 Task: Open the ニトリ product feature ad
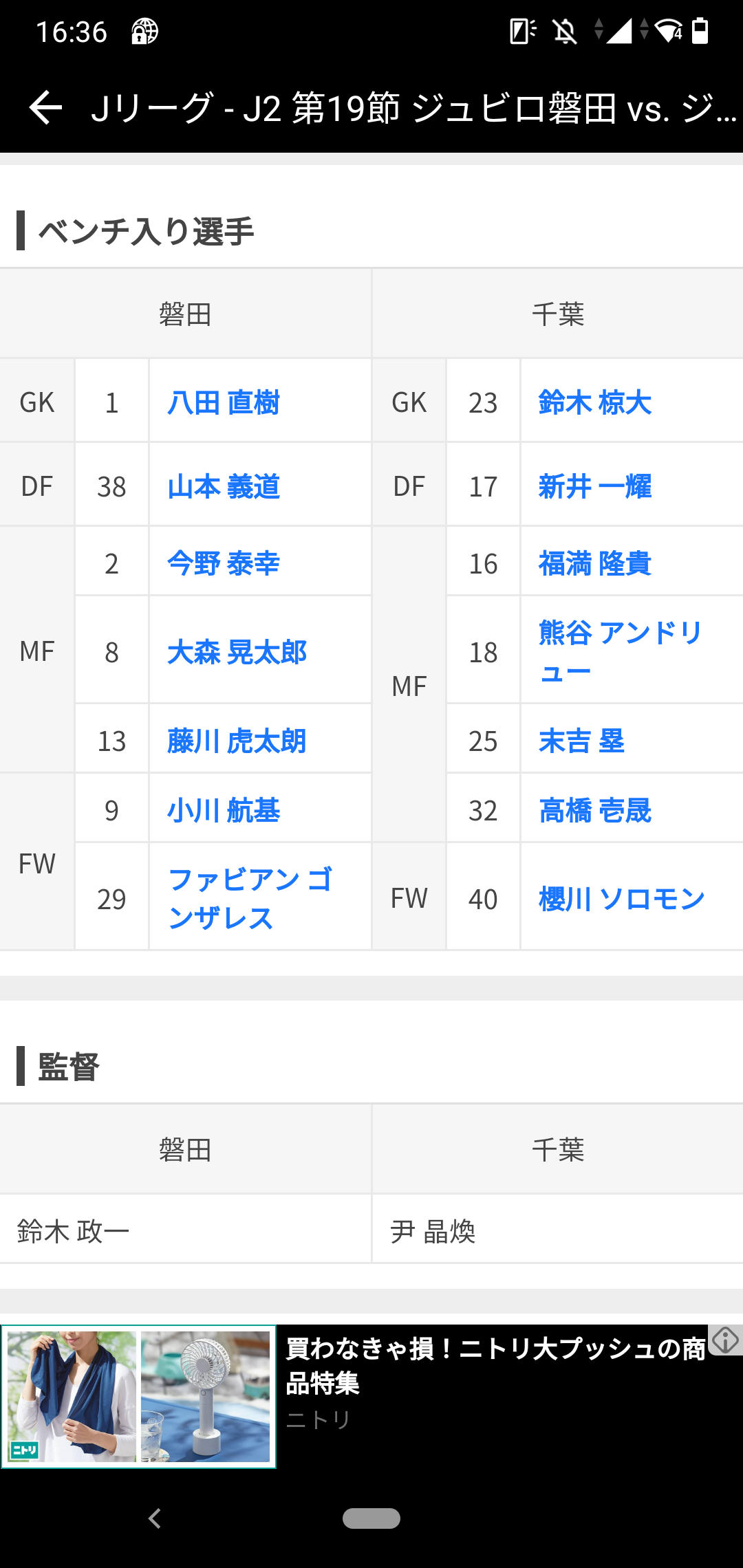(371, 1397)
